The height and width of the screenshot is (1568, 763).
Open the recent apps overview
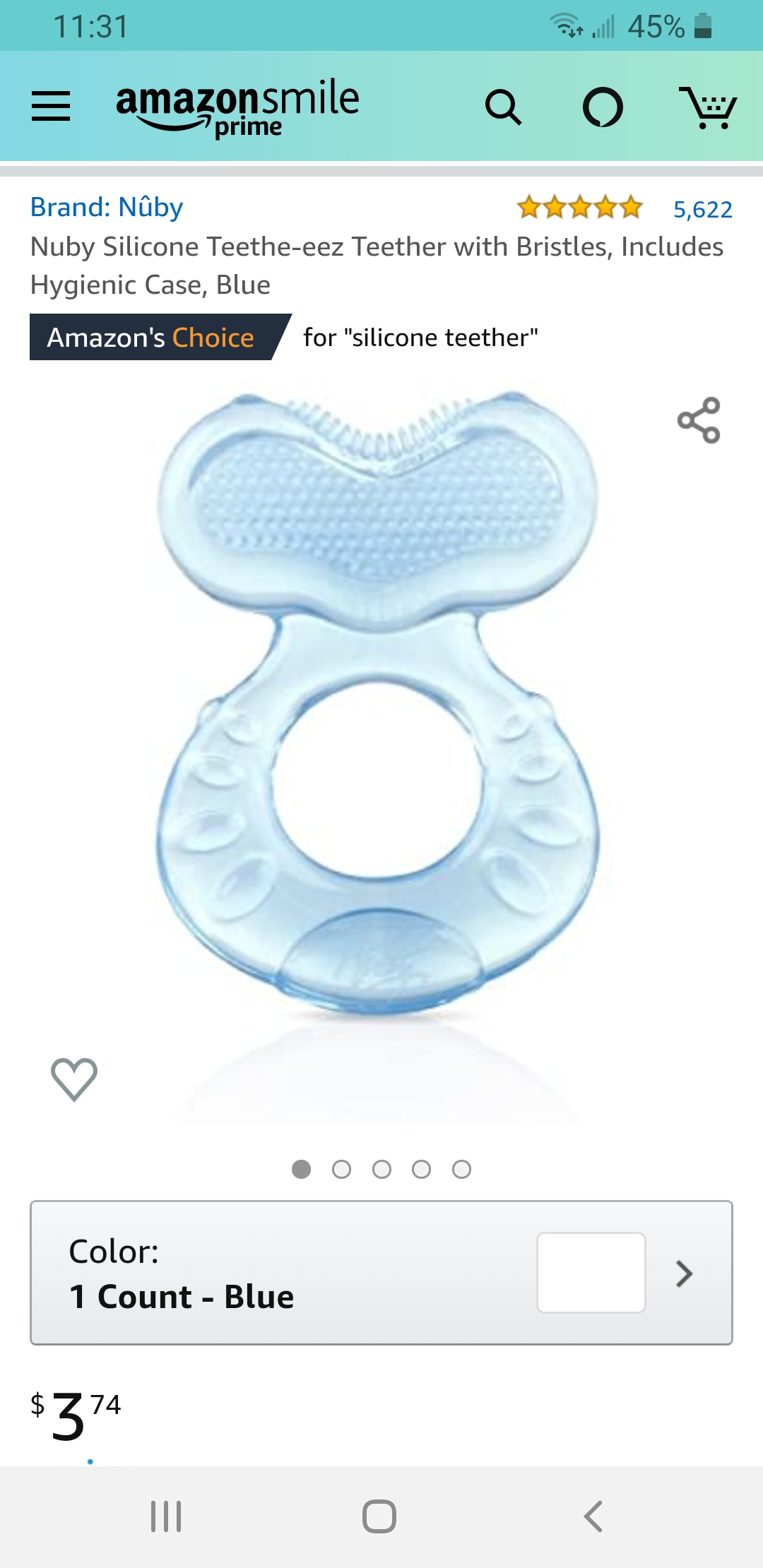[167, 1516]
